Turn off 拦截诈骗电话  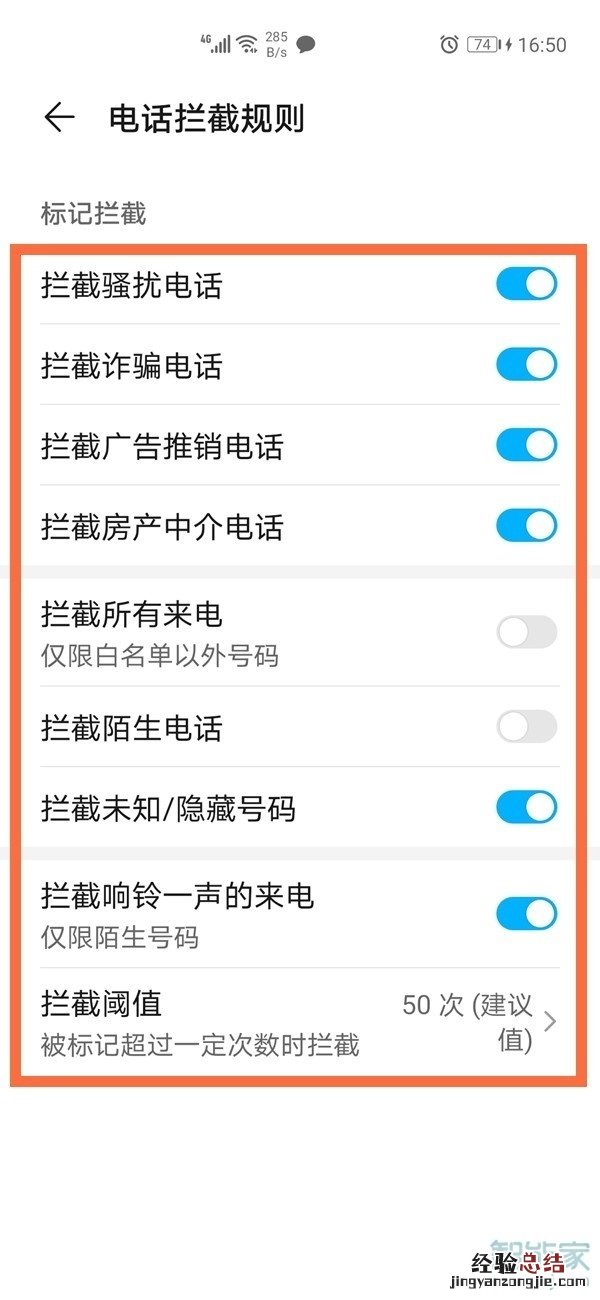pyautogui.click(x=526, y=365)
